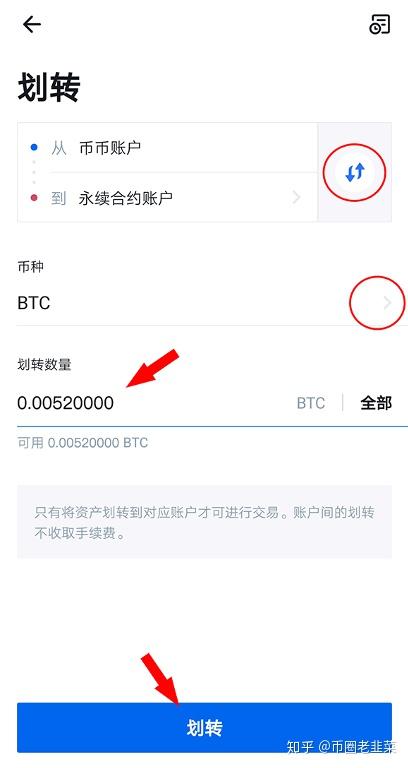Go back with the top arrow
Image resolution: width=408 pixels, height=768 pixels.
32,24
